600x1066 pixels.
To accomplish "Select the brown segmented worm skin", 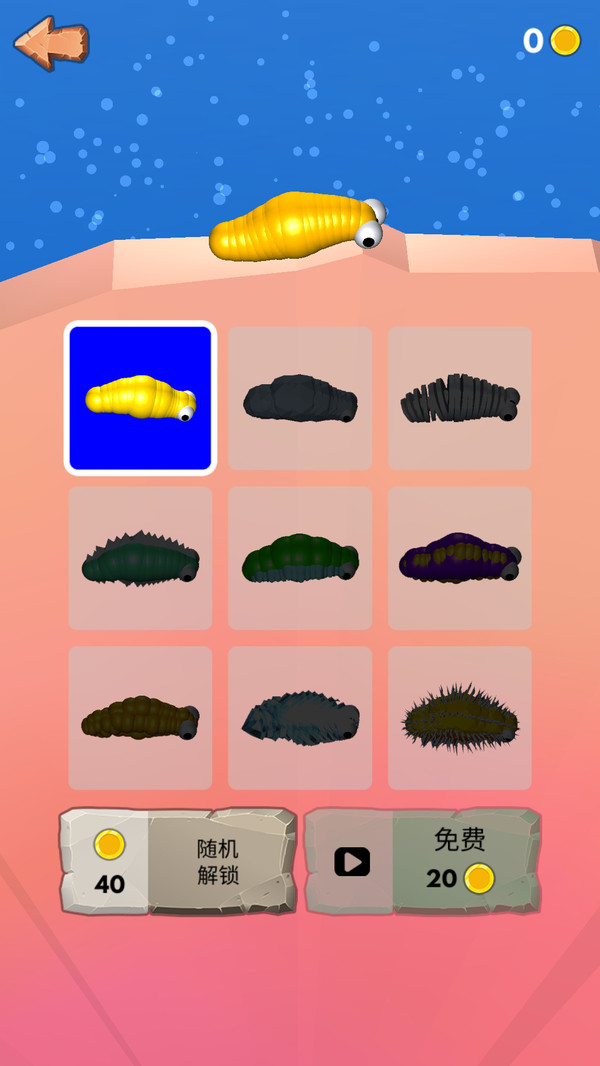I will (140, 718).
